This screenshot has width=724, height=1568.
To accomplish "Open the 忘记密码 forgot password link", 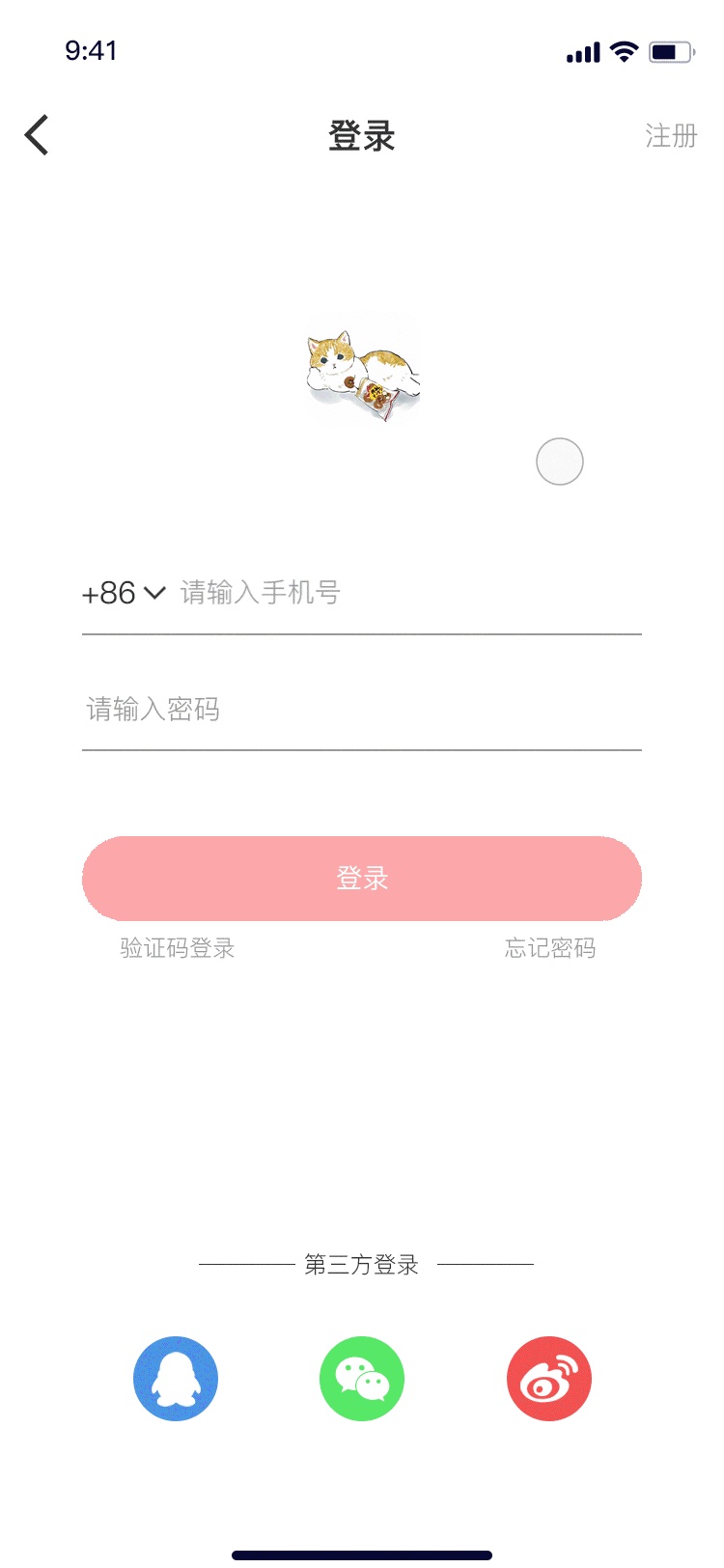I will point(549,948).
